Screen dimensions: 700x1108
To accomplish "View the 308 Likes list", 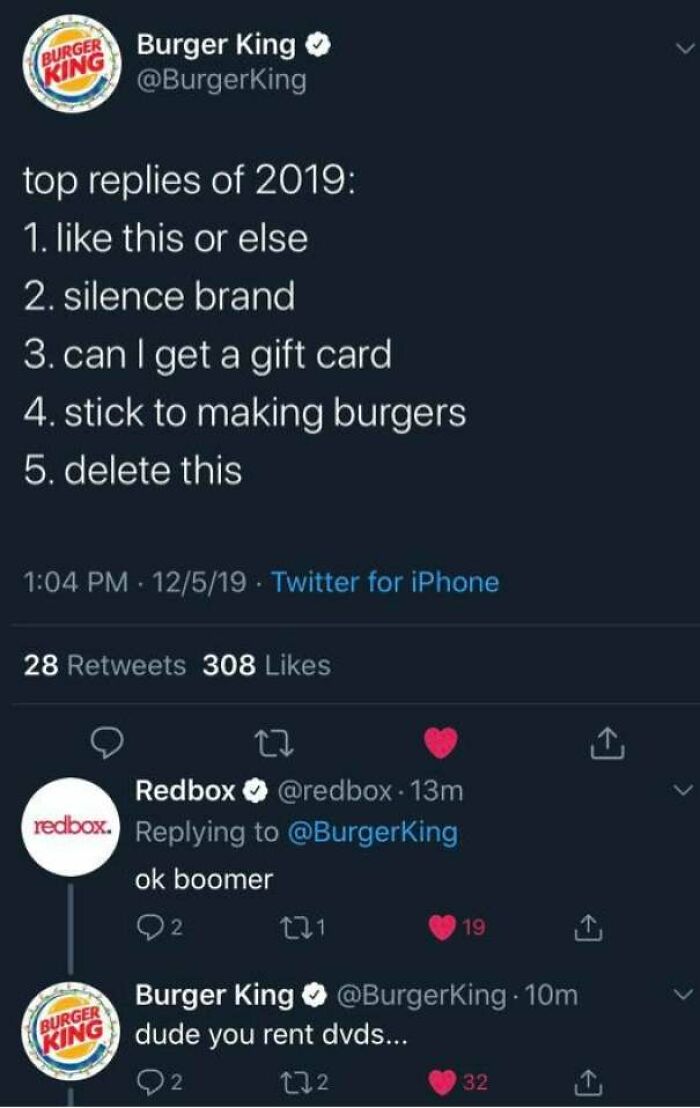I will click(266, 664).
